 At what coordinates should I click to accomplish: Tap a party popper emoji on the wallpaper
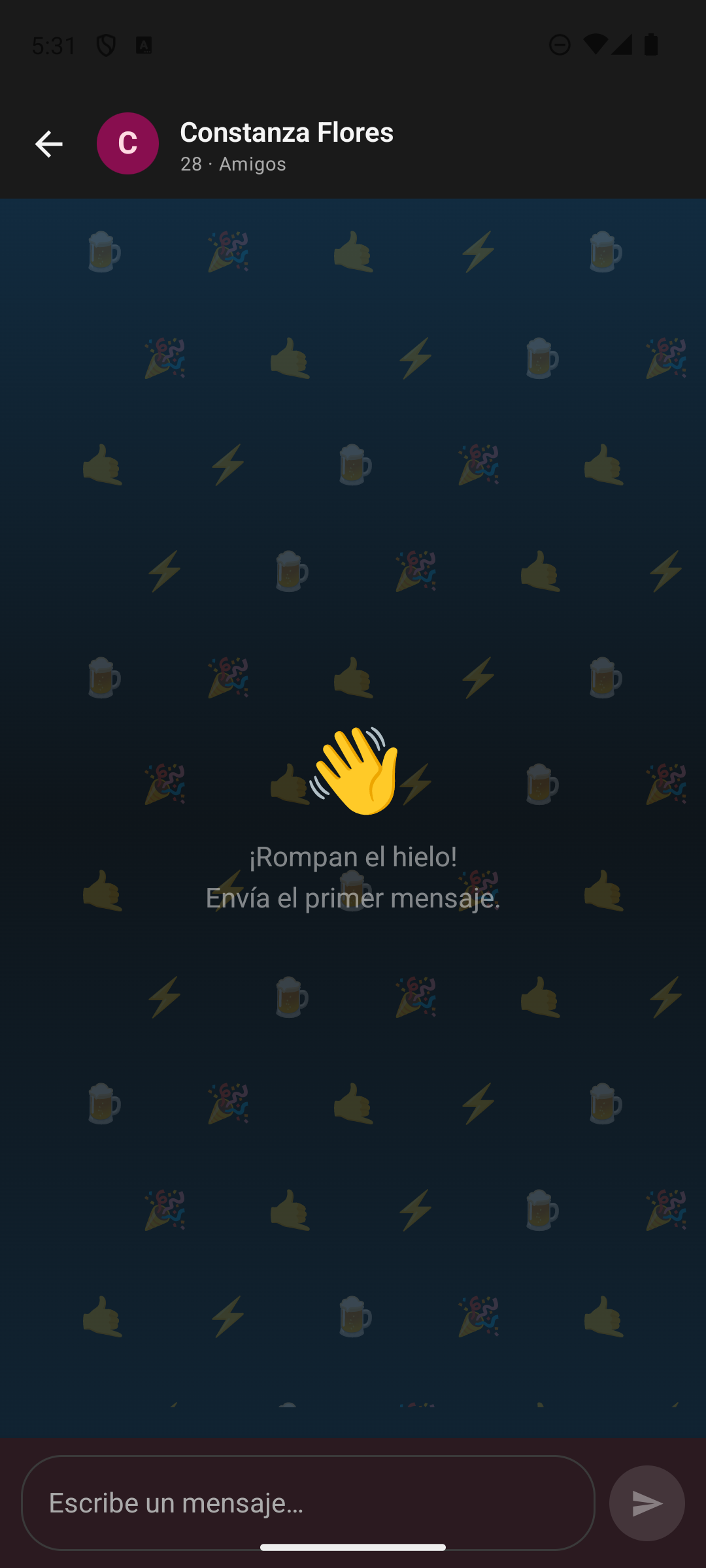229,253
